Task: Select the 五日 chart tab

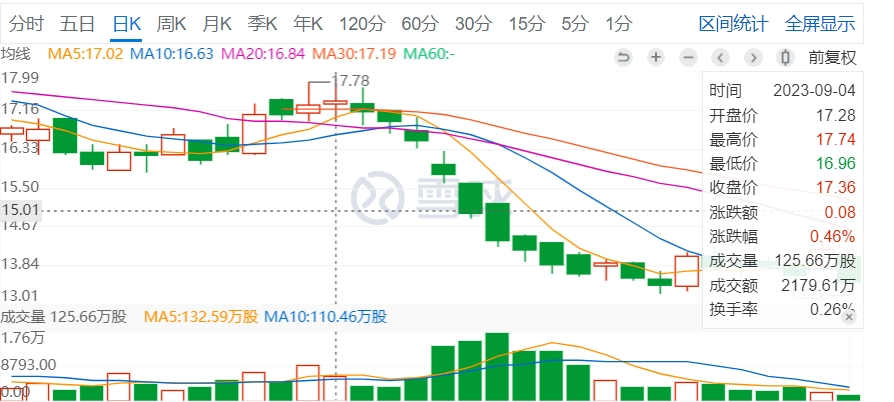Action: [x=77, y=24]
